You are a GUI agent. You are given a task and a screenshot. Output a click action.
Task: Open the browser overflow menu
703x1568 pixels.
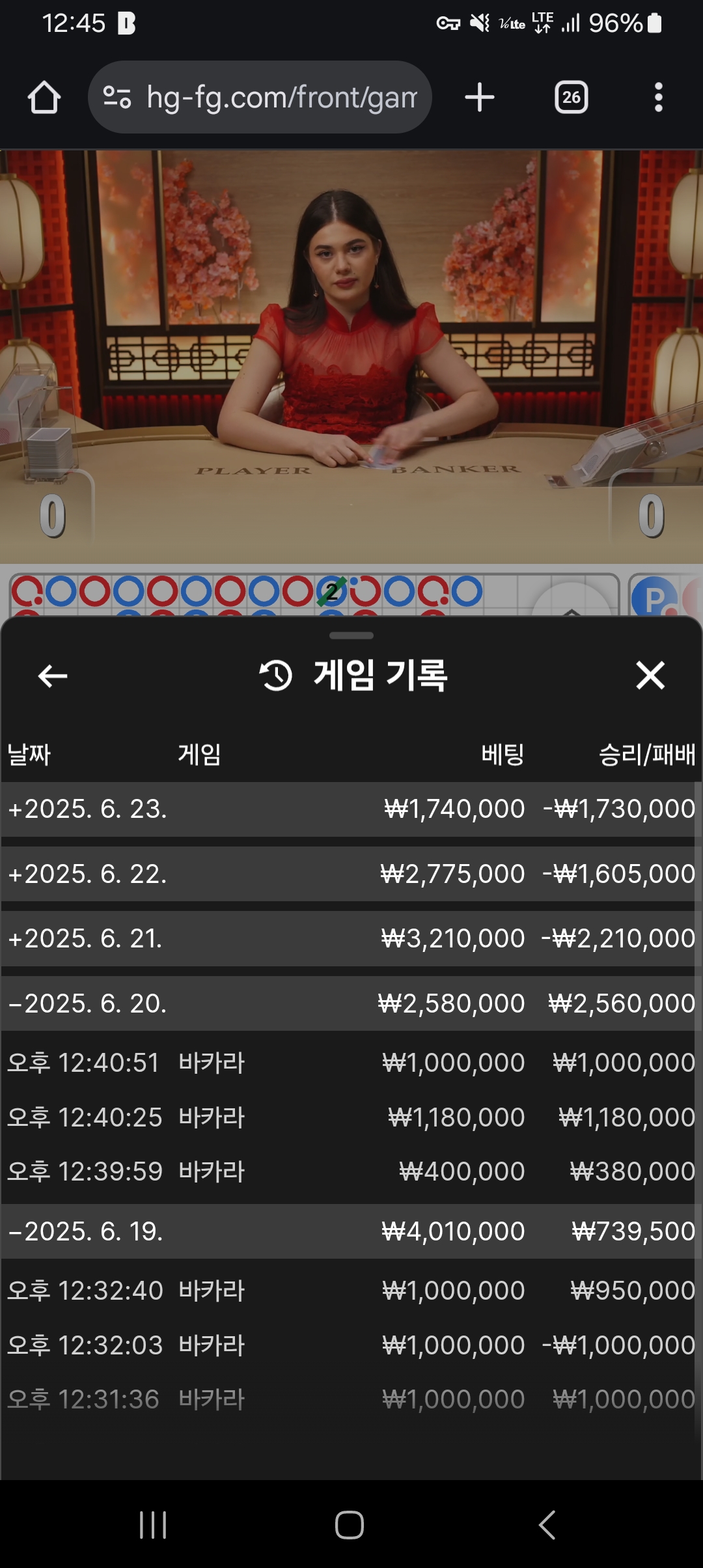point(658,98)
